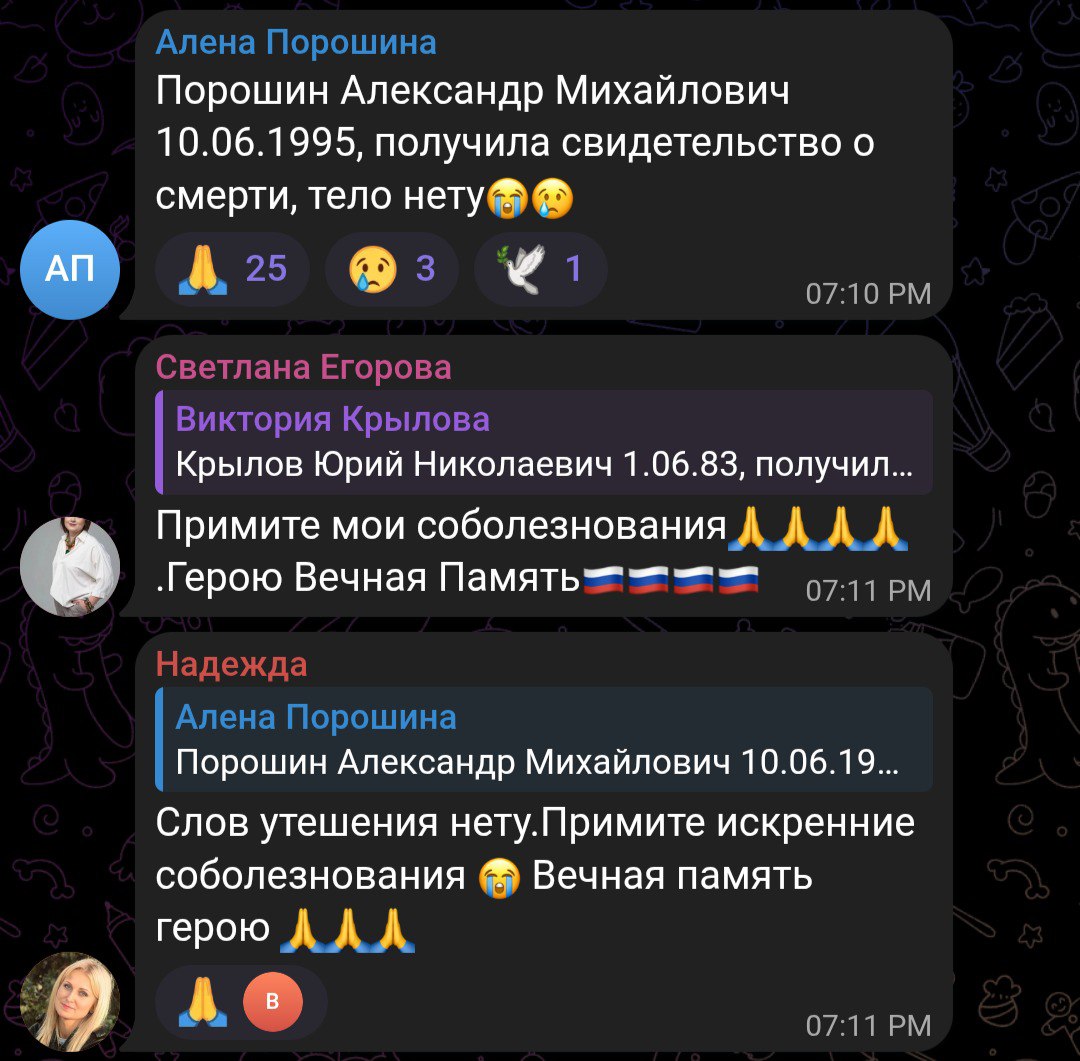
Task: Open Светлана Егорова's sender name
Action: point(303,367)
